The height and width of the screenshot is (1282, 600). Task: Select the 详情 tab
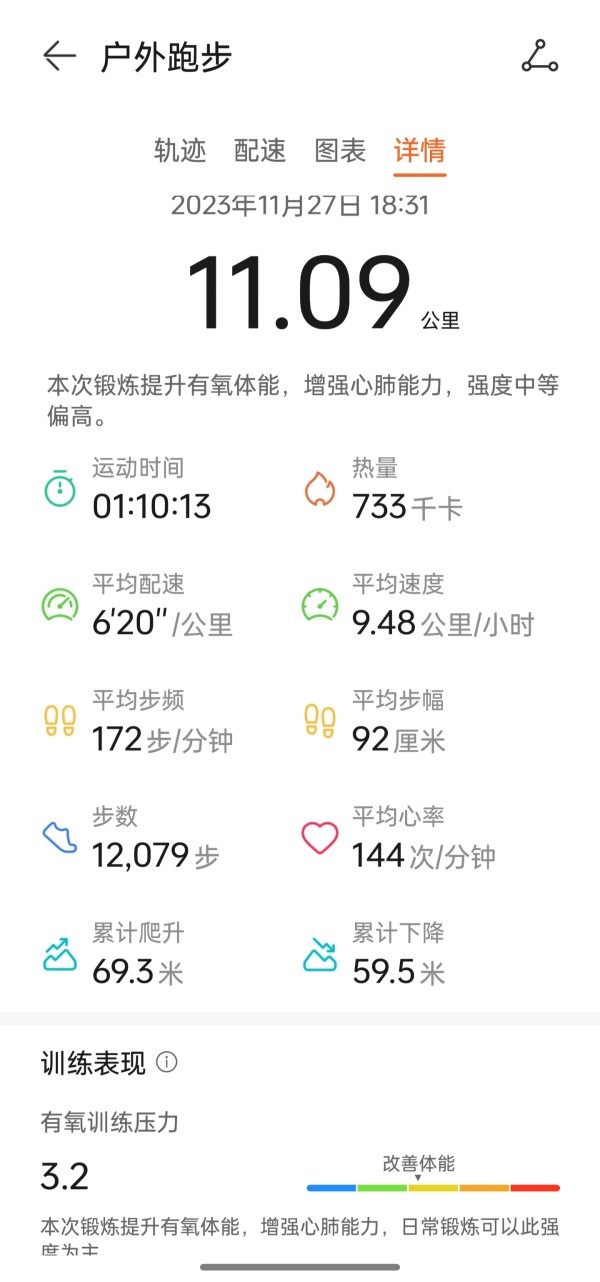(x=420, y=150)
